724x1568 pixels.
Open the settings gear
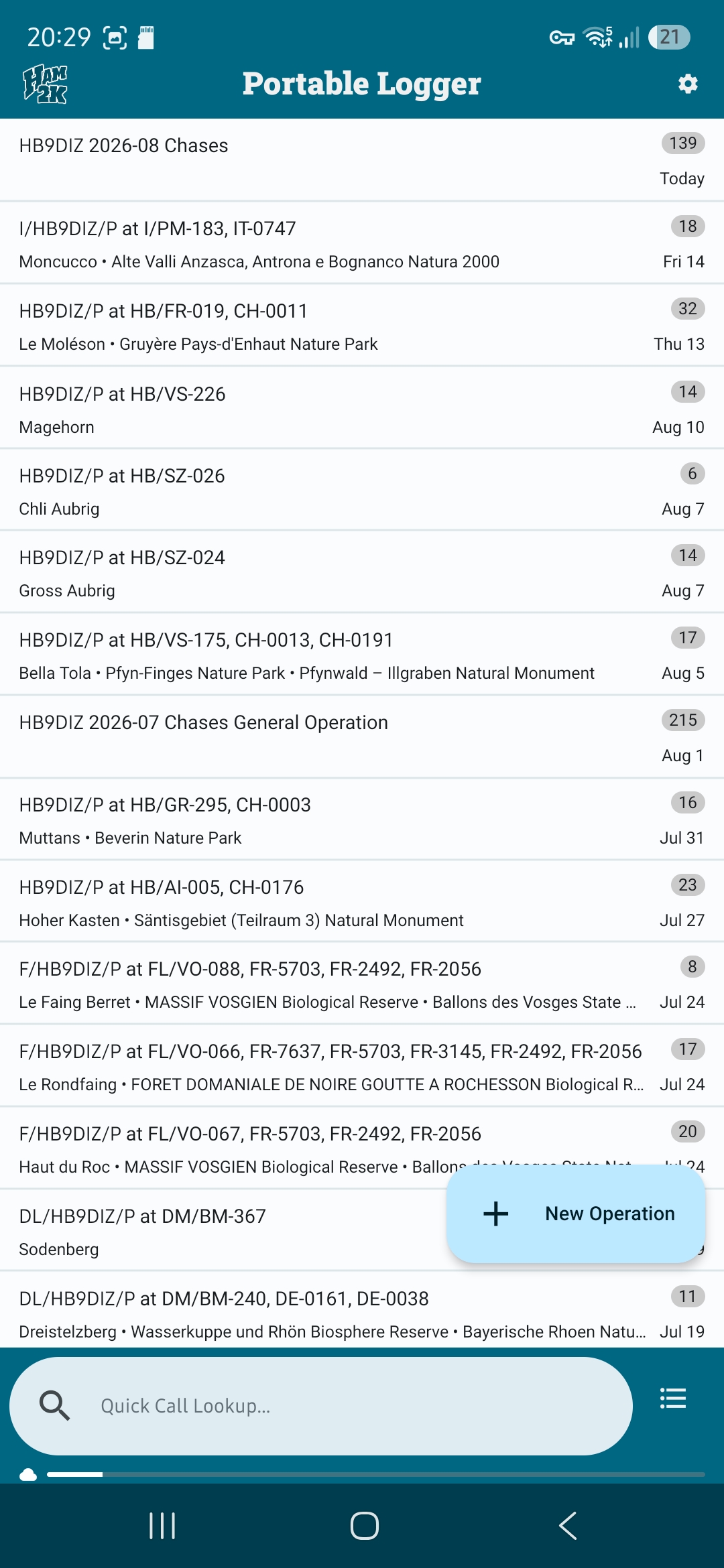tap(688, 84)
